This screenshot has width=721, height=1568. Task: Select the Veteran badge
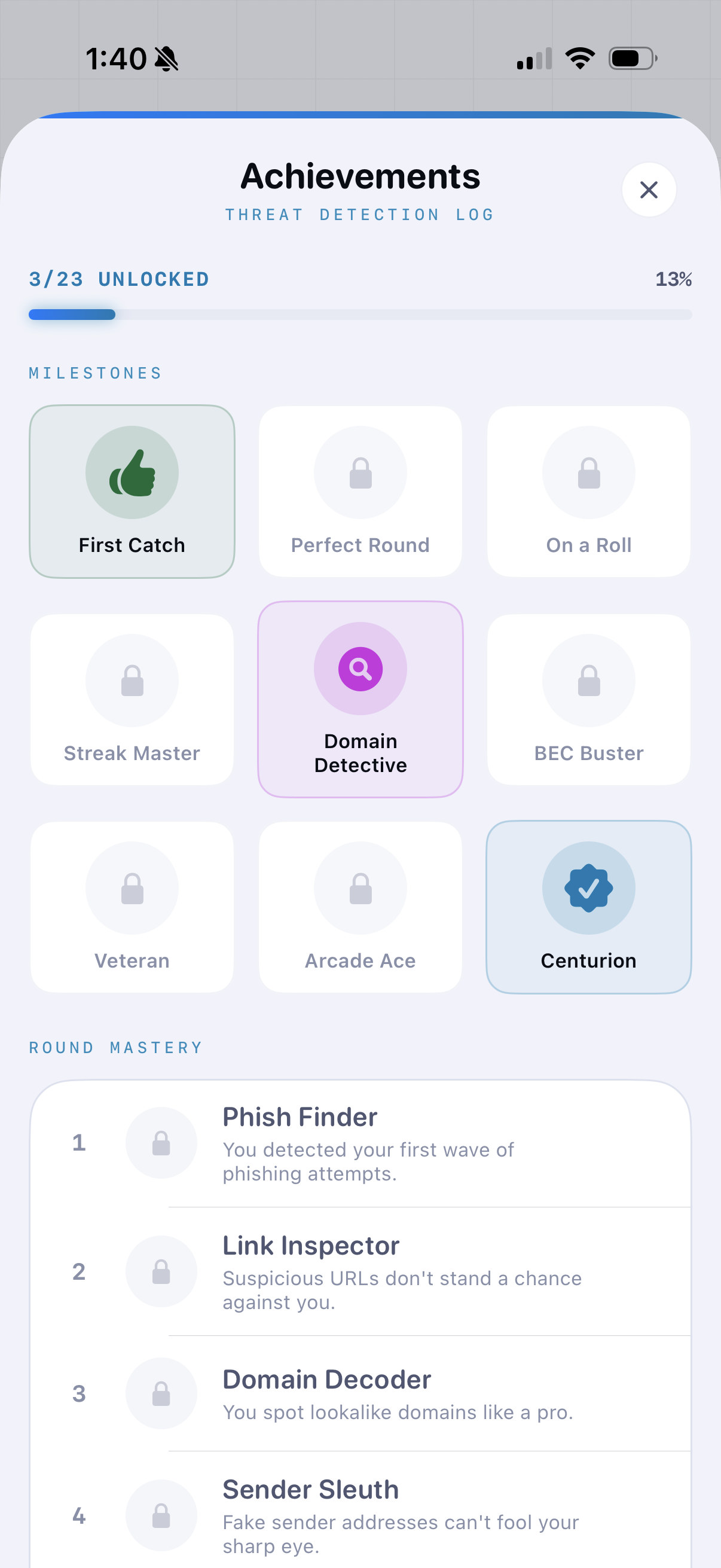(132, 907)
